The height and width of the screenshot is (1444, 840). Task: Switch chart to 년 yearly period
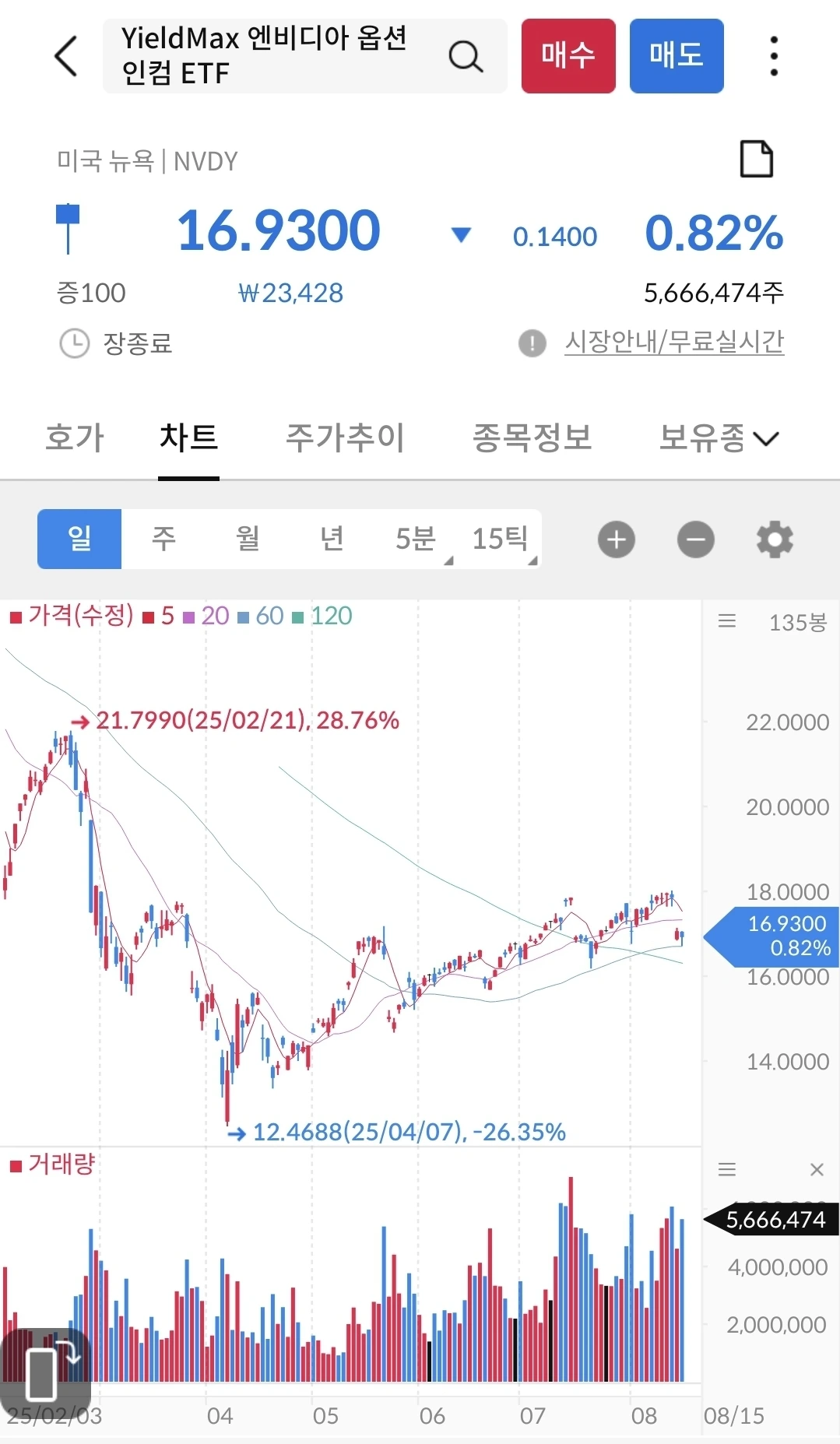[x=332, y=539]
